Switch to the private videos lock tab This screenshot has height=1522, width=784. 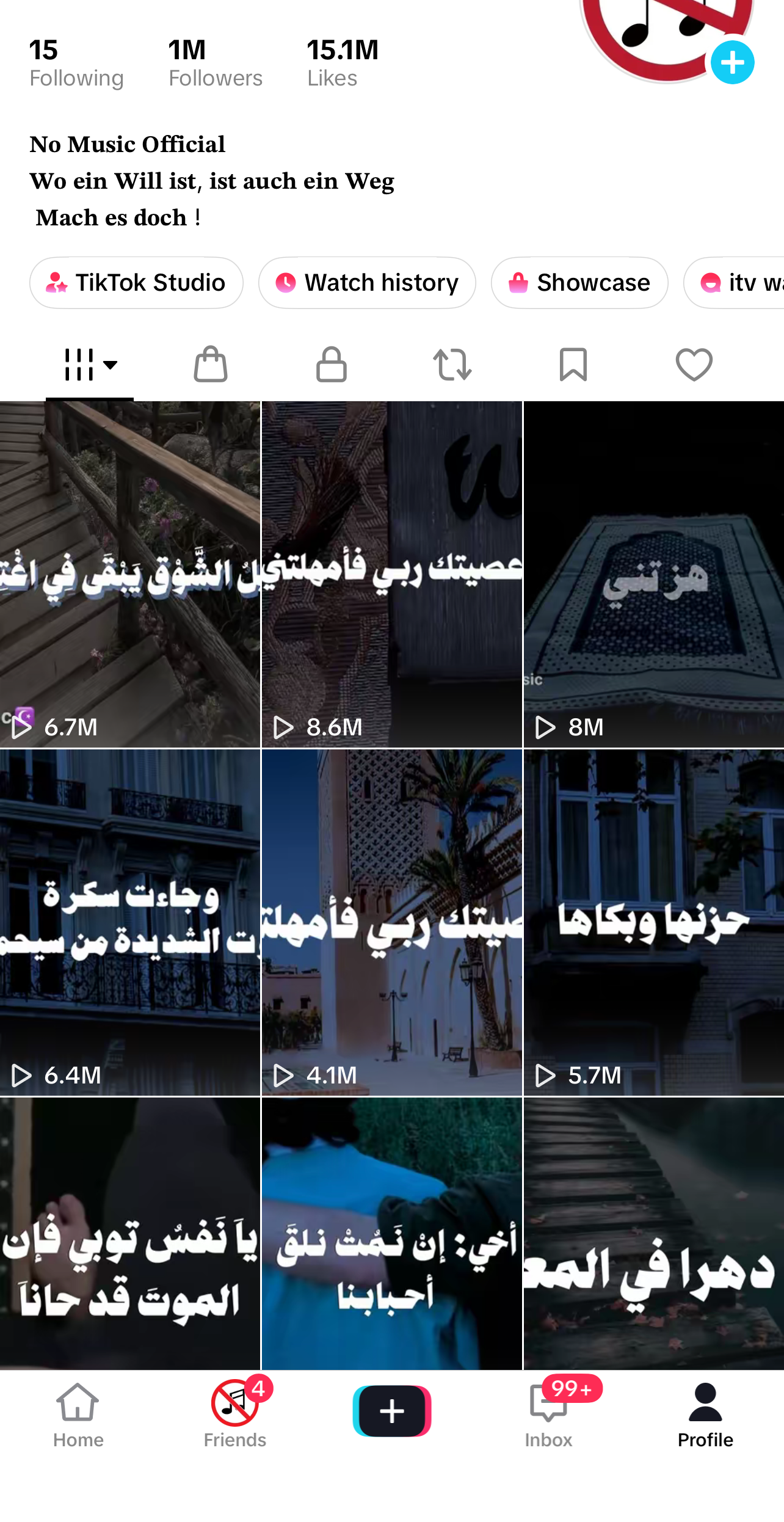[332, 365]
